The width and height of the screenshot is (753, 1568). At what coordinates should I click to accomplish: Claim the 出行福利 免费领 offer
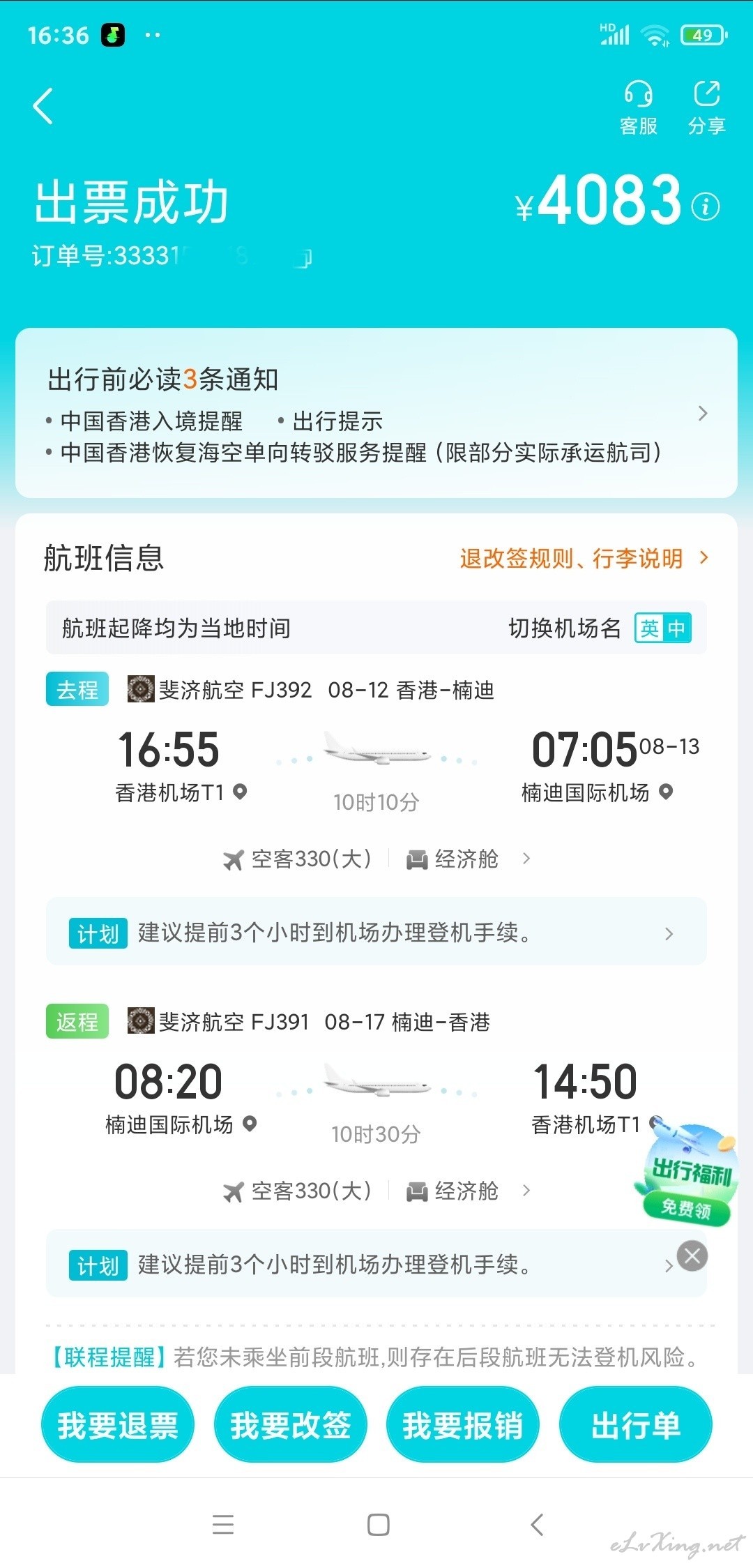click(x=686, y=1175)
